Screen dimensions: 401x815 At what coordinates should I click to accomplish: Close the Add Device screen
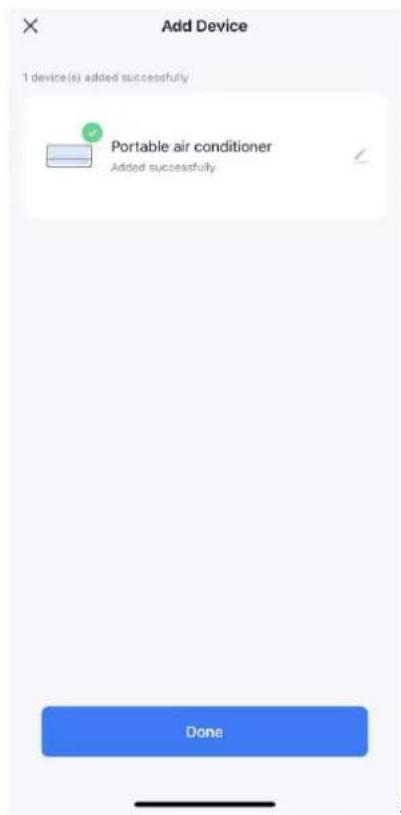pos(31,26)
